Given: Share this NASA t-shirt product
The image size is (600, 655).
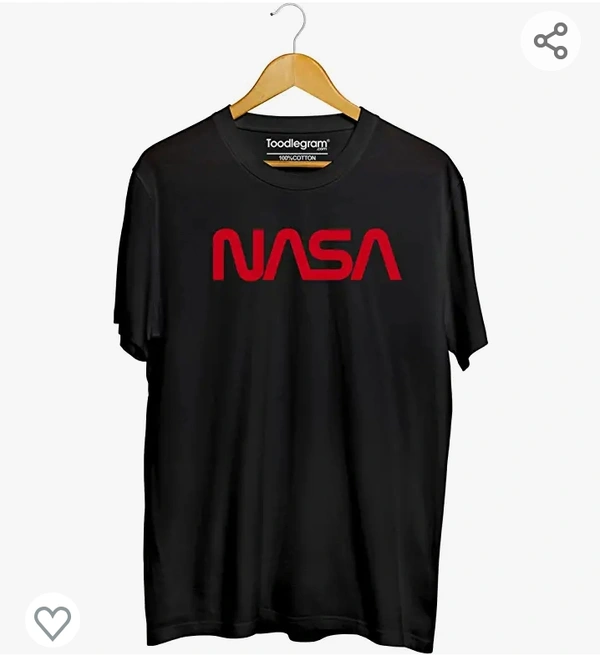Looking at the screenshot, I should 550,41.
